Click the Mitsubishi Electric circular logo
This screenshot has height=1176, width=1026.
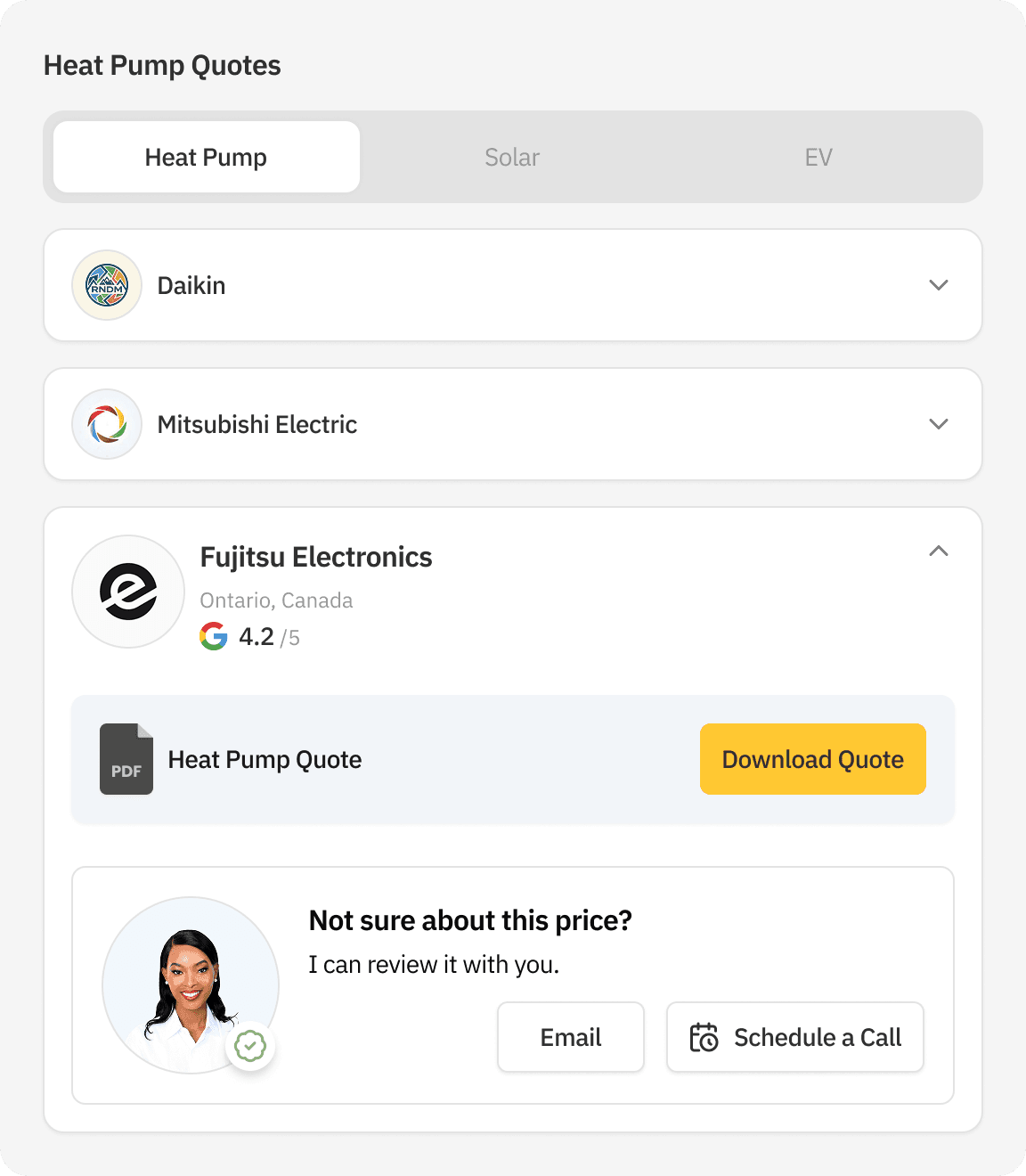107,424
